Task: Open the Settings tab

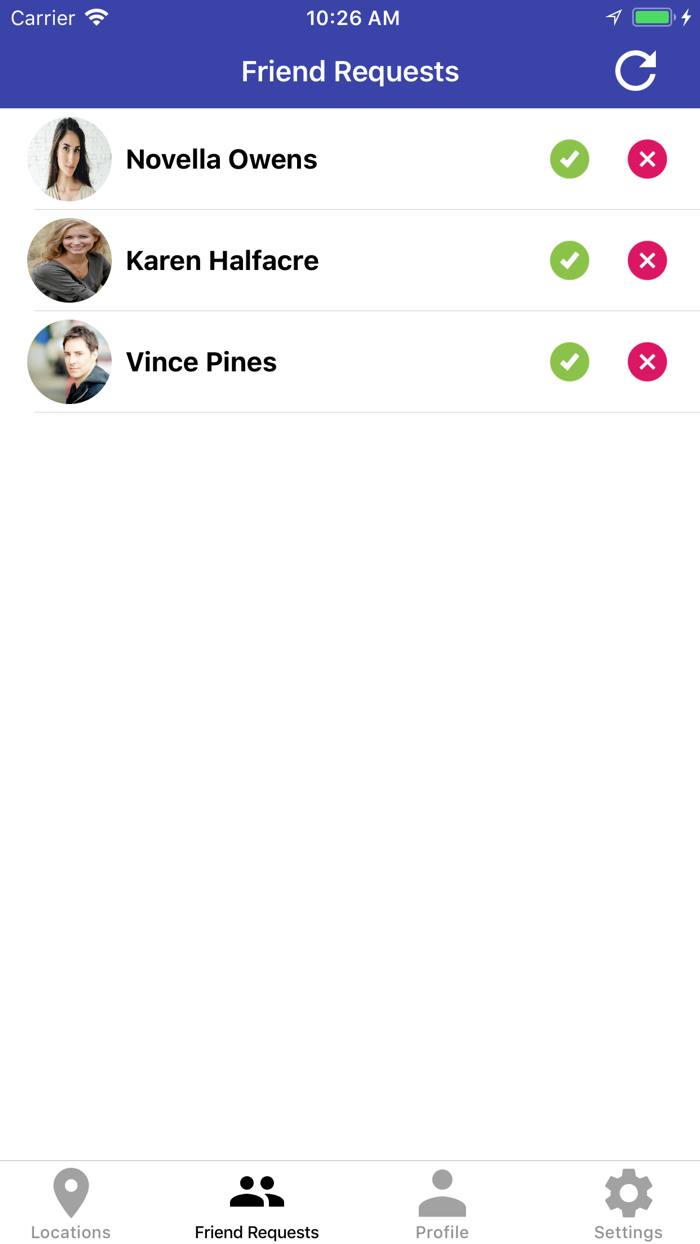Action: click(628, 1204)
